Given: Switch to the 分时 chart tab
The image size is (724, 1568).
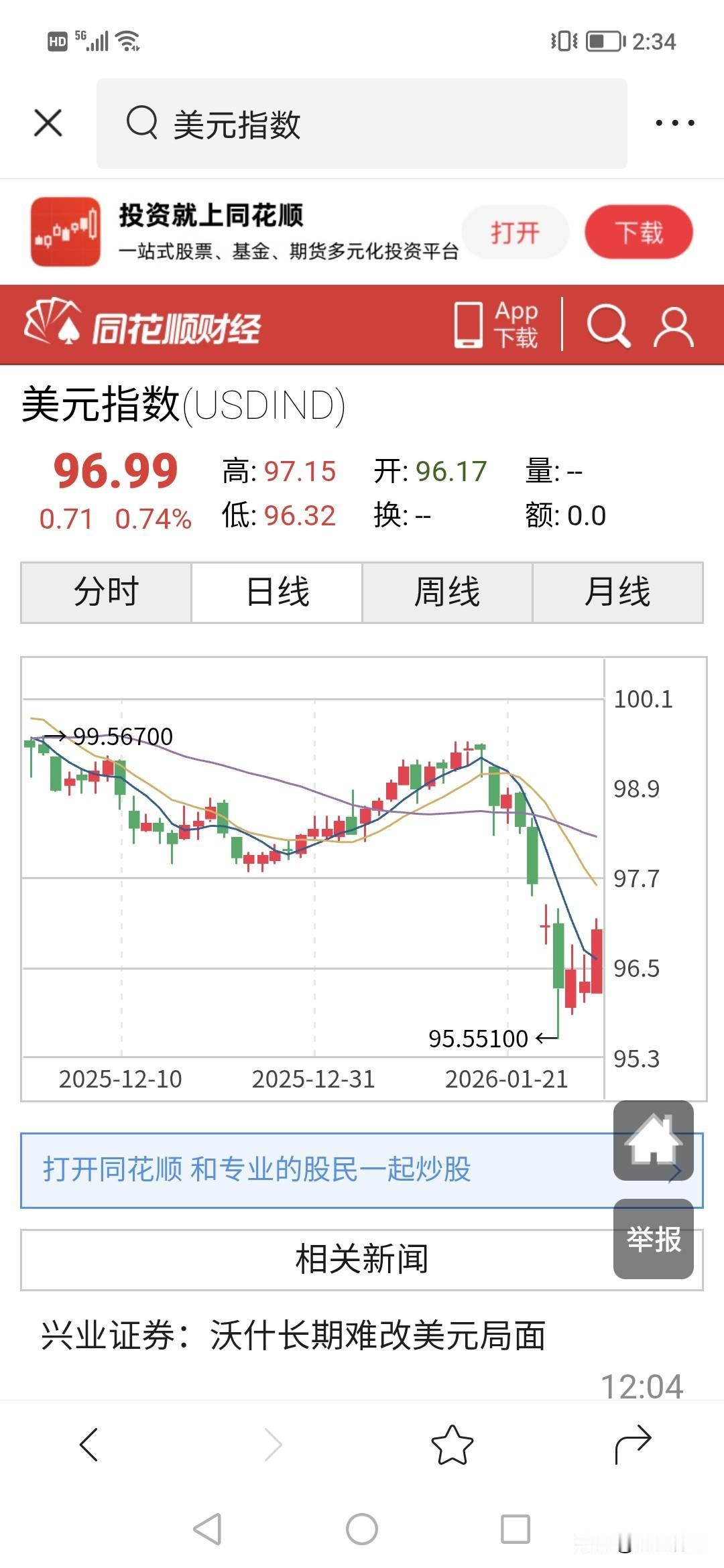Looking at the screenshot, I should coord(105,592).
